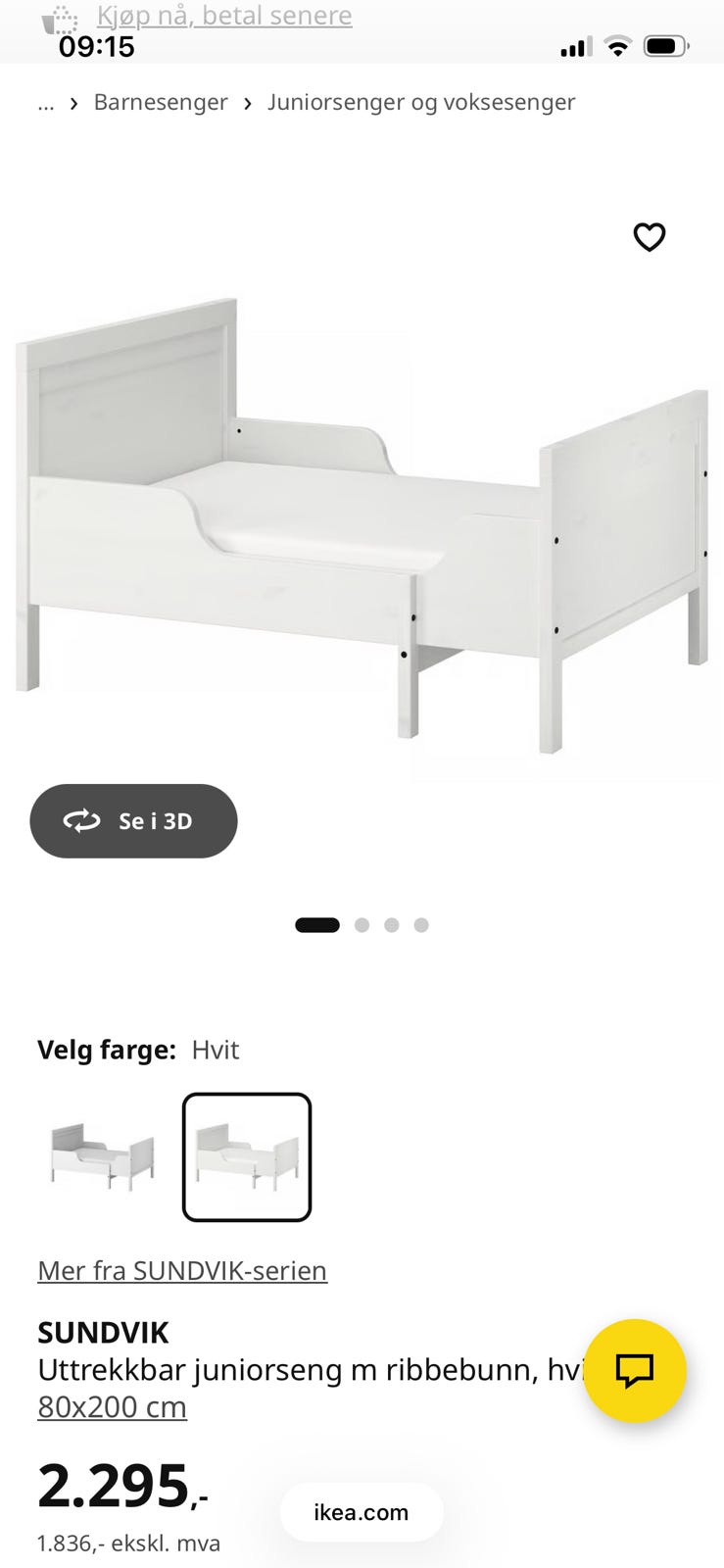Open the Barnesenger breadcrumb
Screen dimensions: 724x1568
pyautogui.click(x=161, y=102)
